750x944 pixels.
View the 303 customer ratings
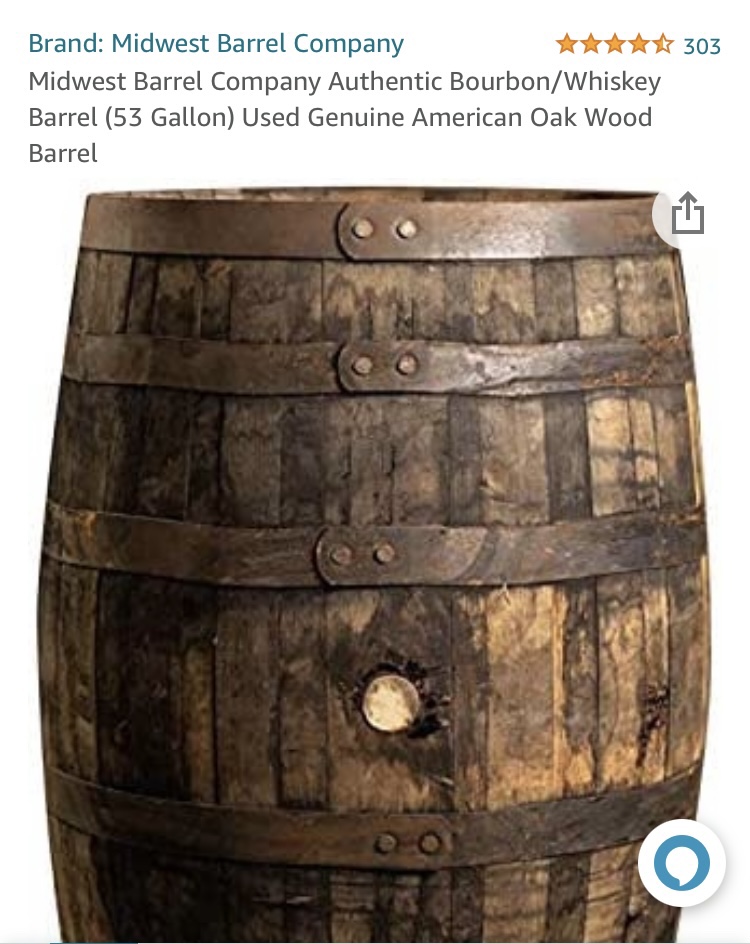701,45
